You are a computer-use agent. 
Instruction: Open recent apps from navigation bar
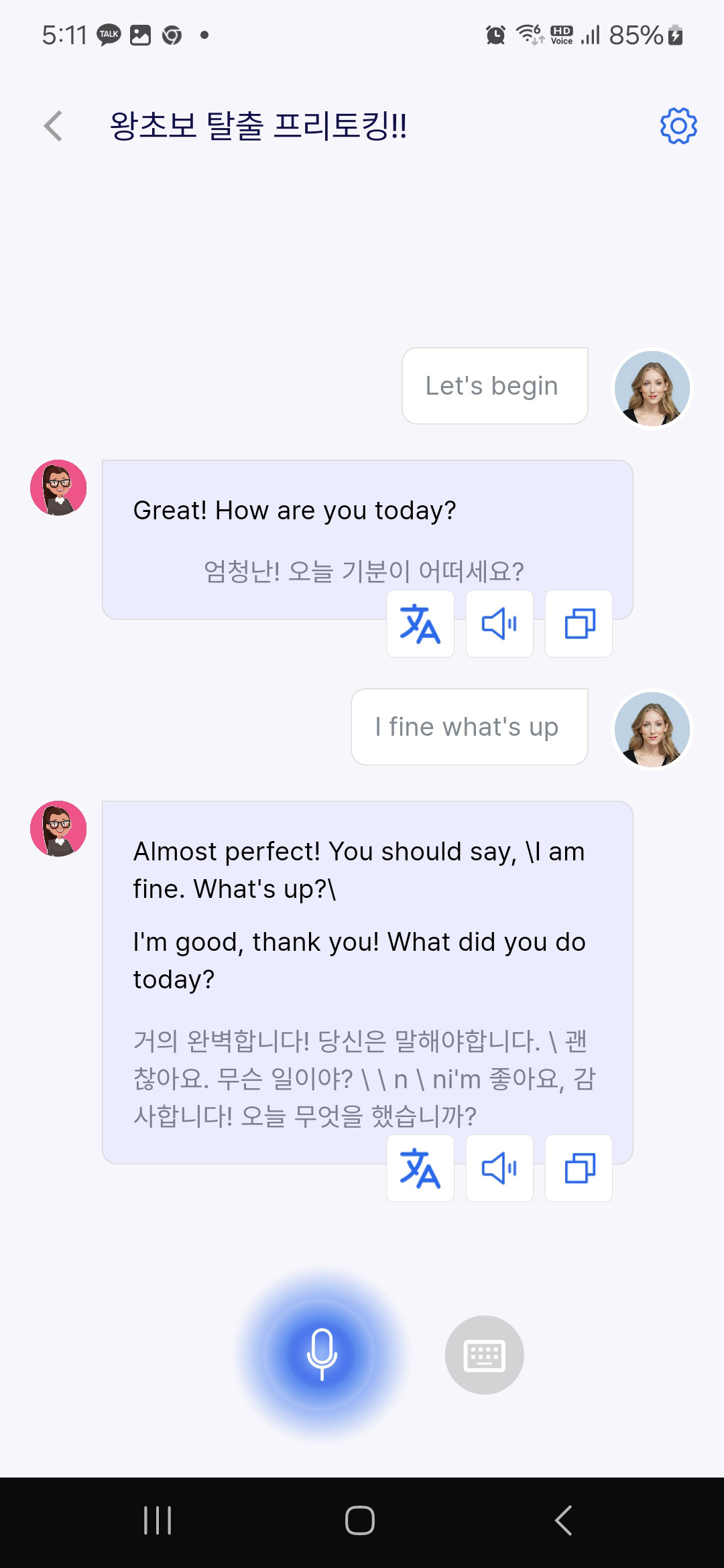click(x=158, y=1520)
